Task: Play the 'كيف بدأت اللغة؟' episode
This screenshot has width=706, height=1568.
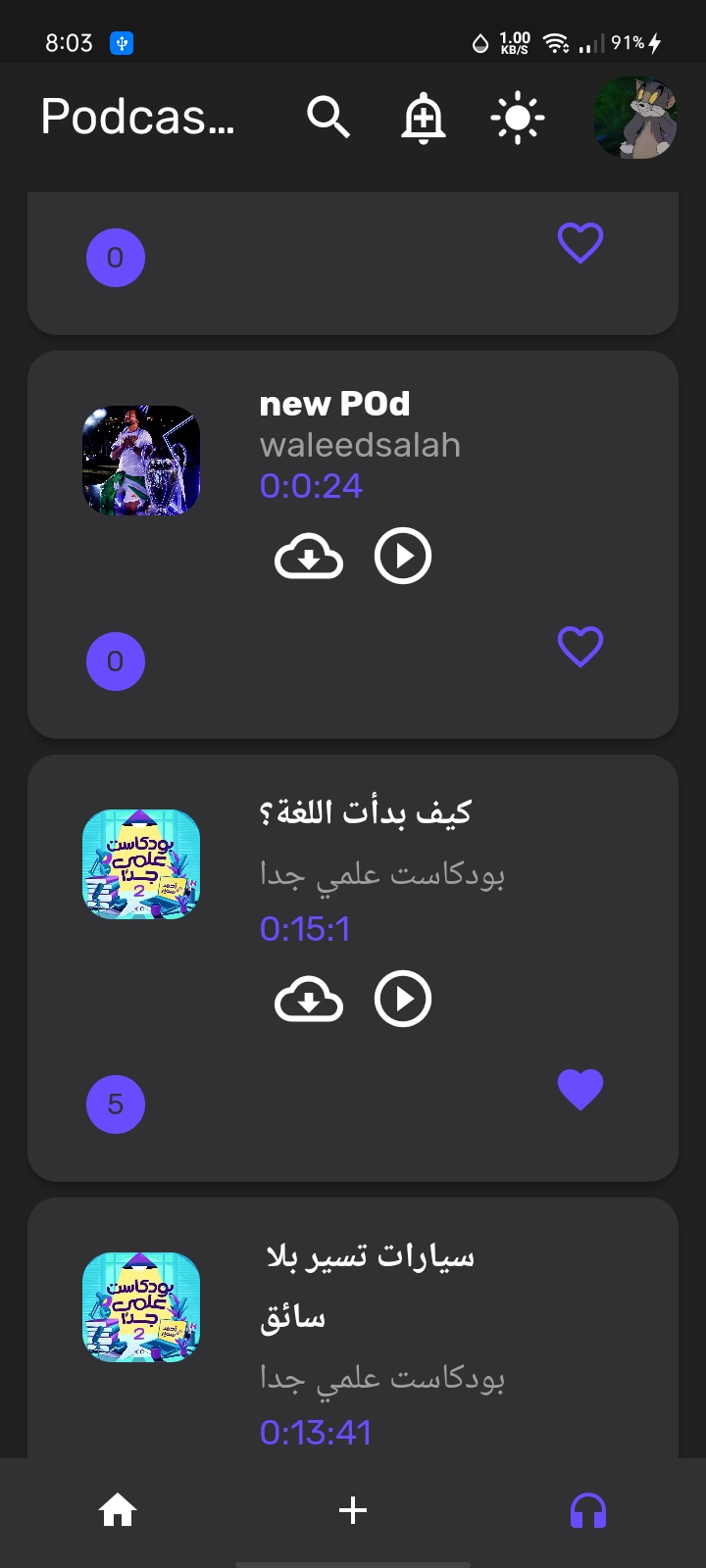Action: coord(403,999)
